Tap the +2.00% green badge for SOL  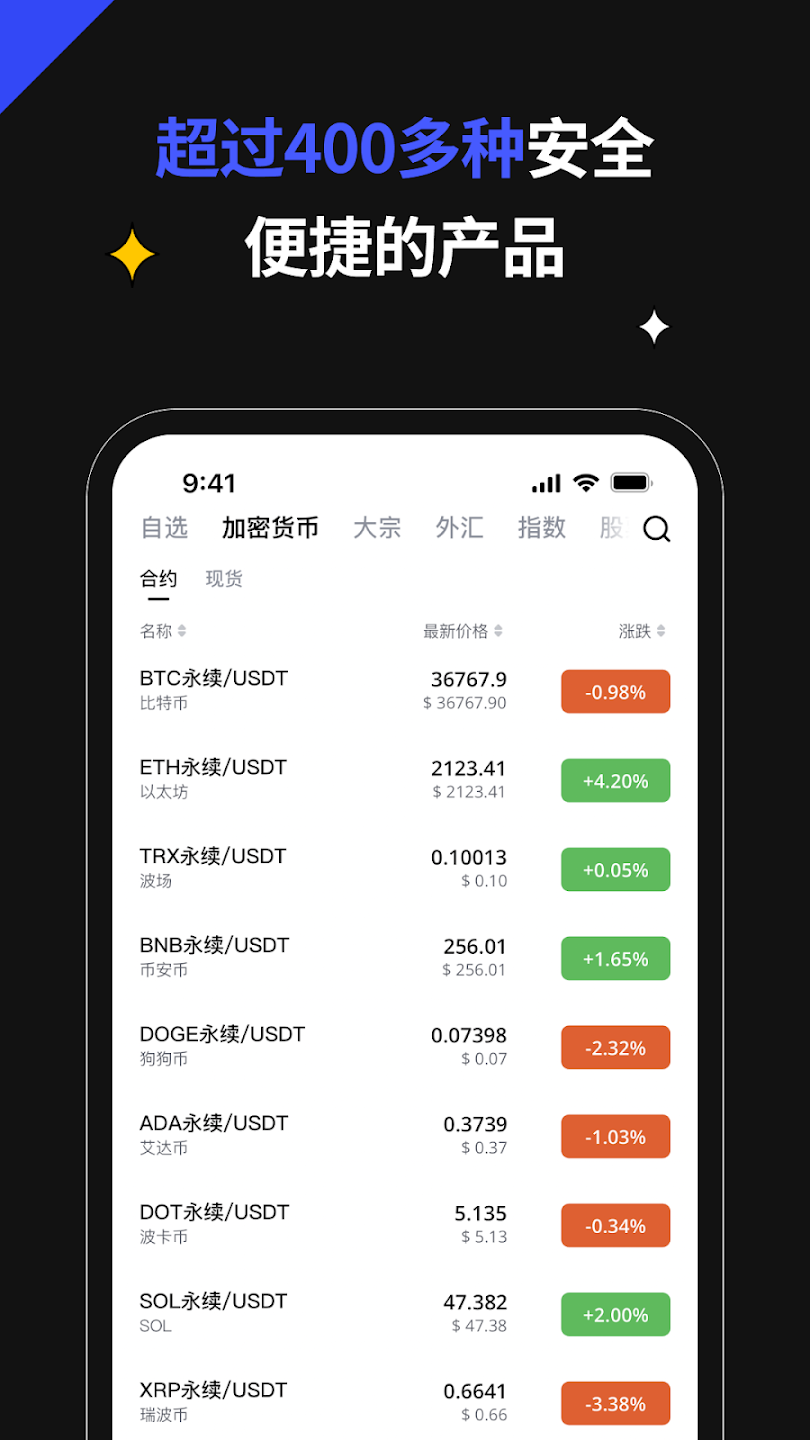point(615,1314)
